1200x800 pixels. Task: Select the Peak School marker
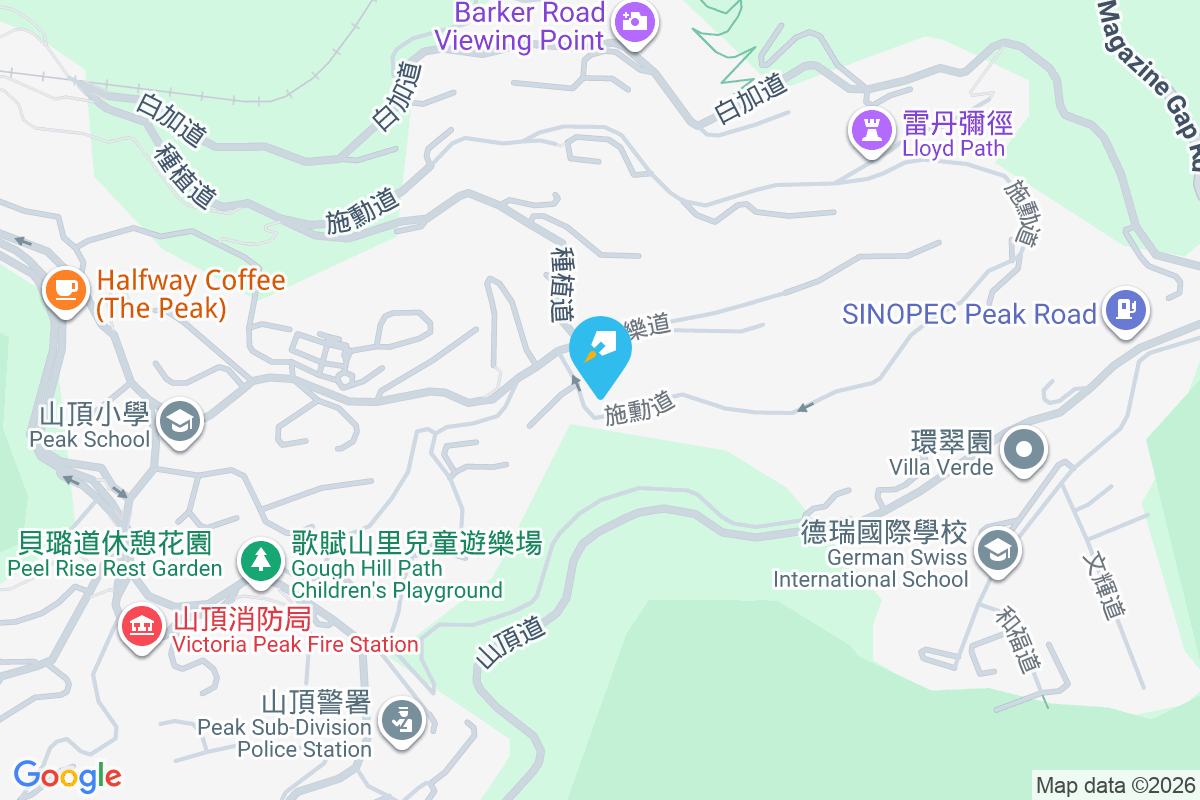coord(181,421)
